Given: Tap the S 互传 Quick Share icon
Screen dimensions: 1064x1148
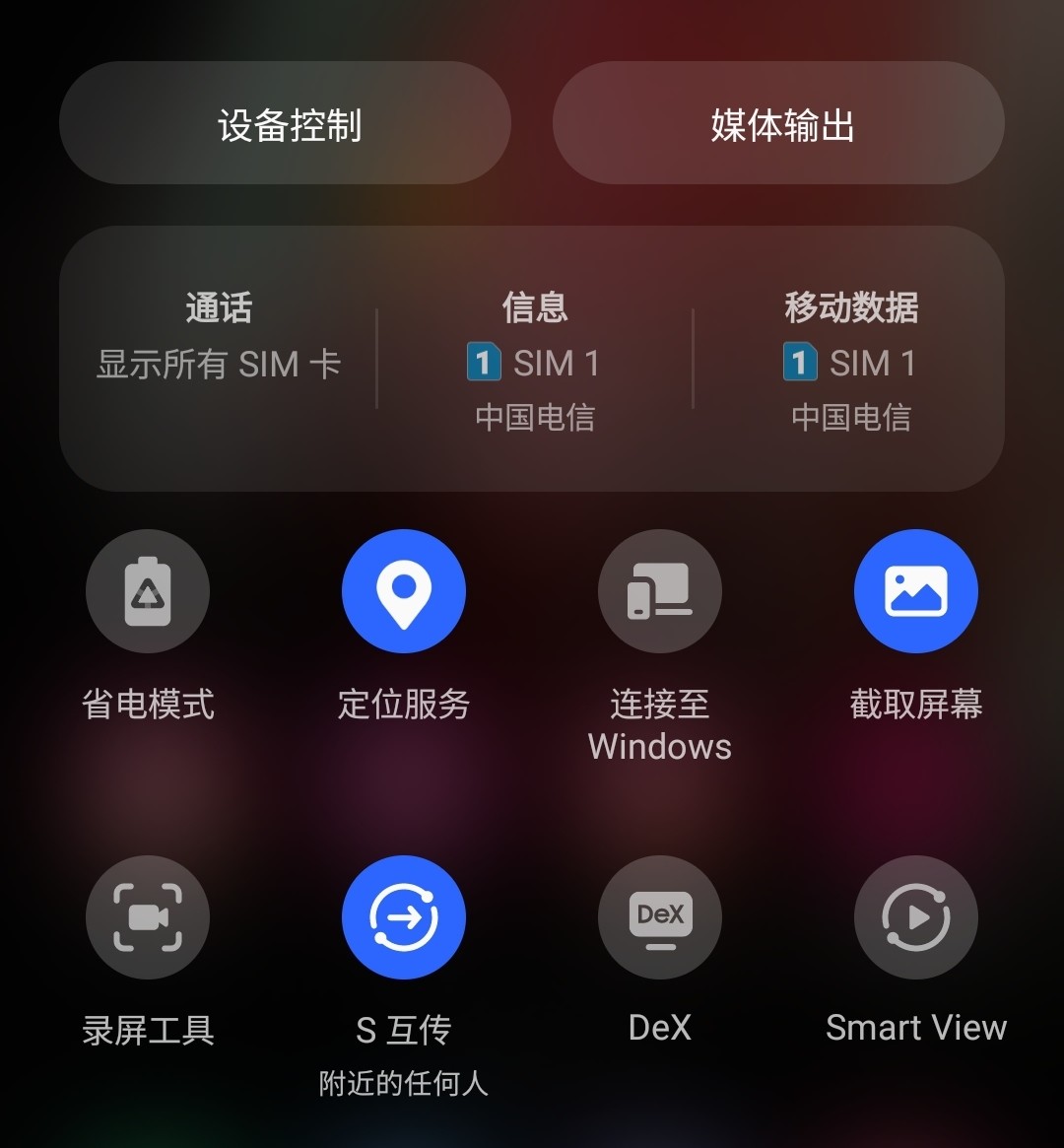Looking at the screenshot, I should tap(404, 916).
